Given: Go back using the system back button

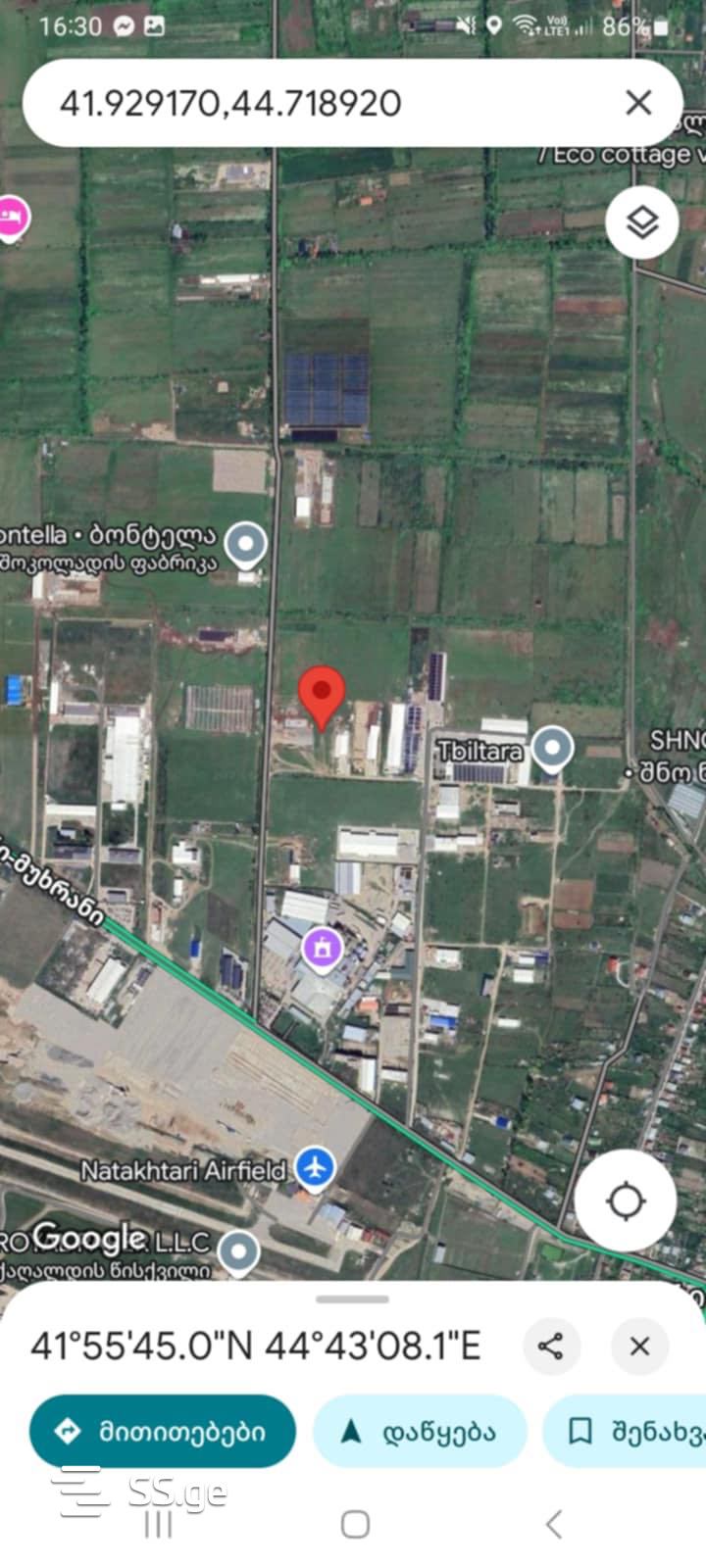Looking at the screenshot, I should click(x=554, y=1524).
